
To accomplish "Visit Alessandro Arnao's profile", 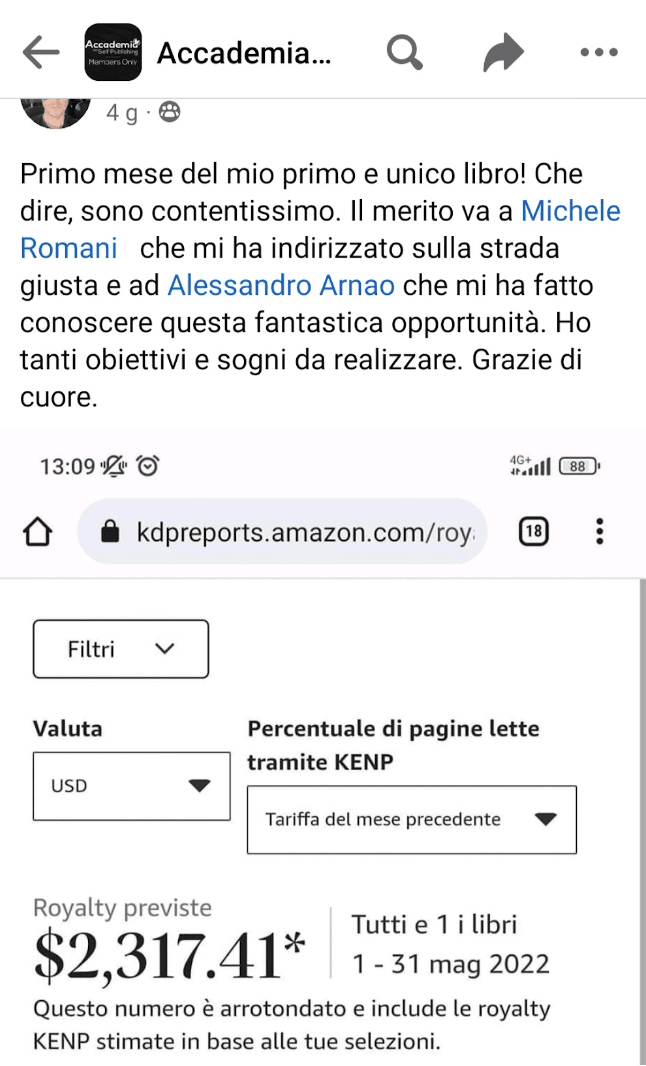I will [281, 285].
